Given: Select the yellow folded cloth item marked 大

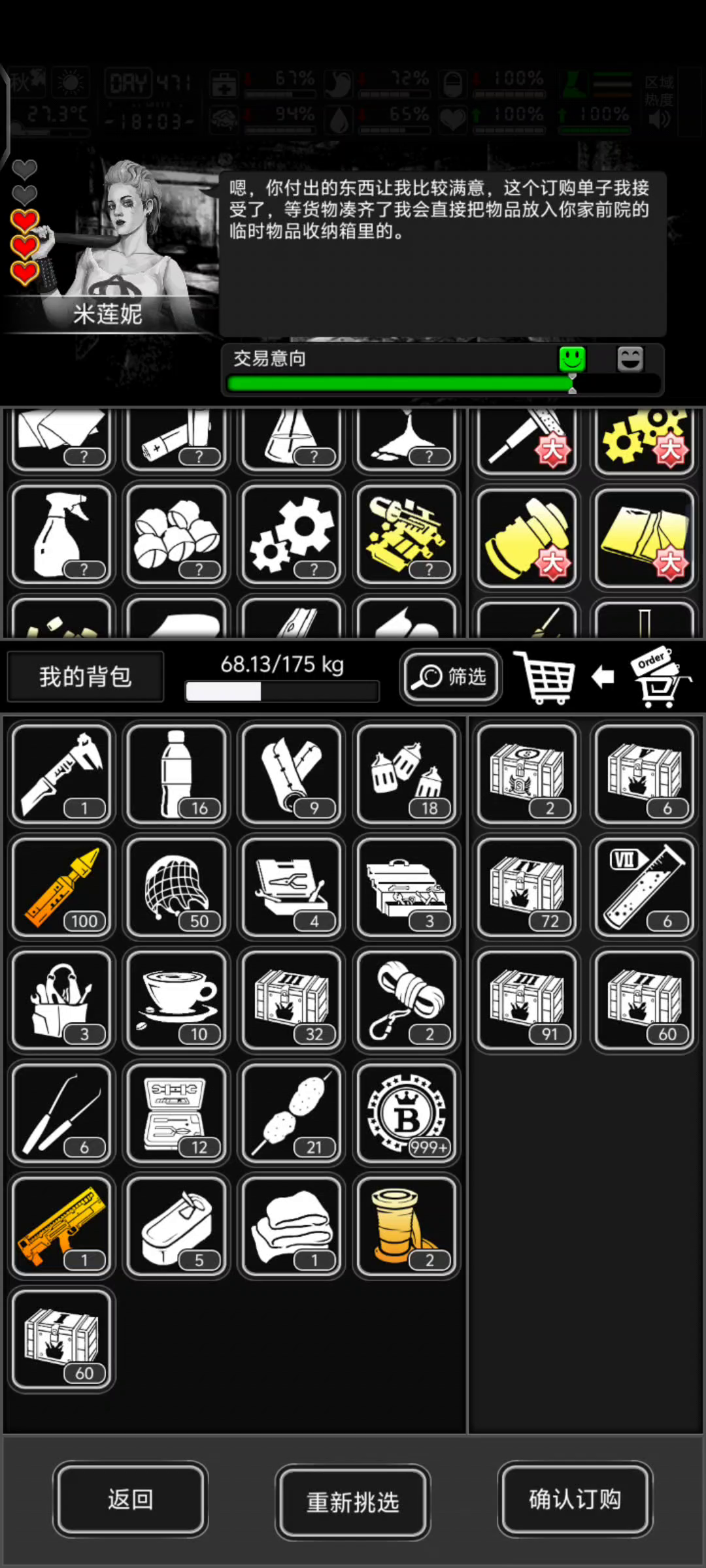Looking at the screenshot, I should (645, 538).
